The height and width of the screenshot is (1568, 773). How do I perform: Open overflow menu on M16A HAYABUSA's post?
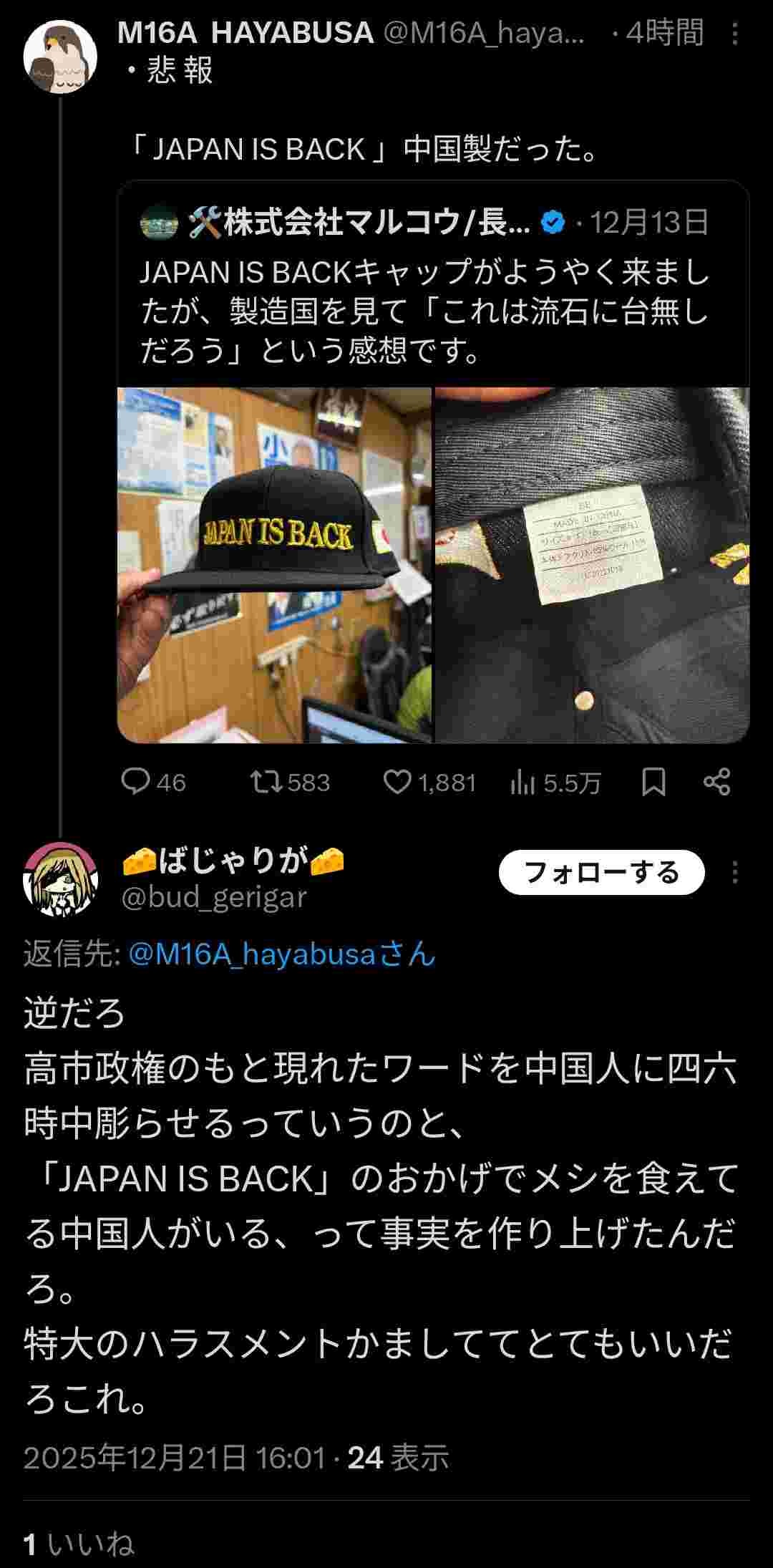(x=735, y=34)
